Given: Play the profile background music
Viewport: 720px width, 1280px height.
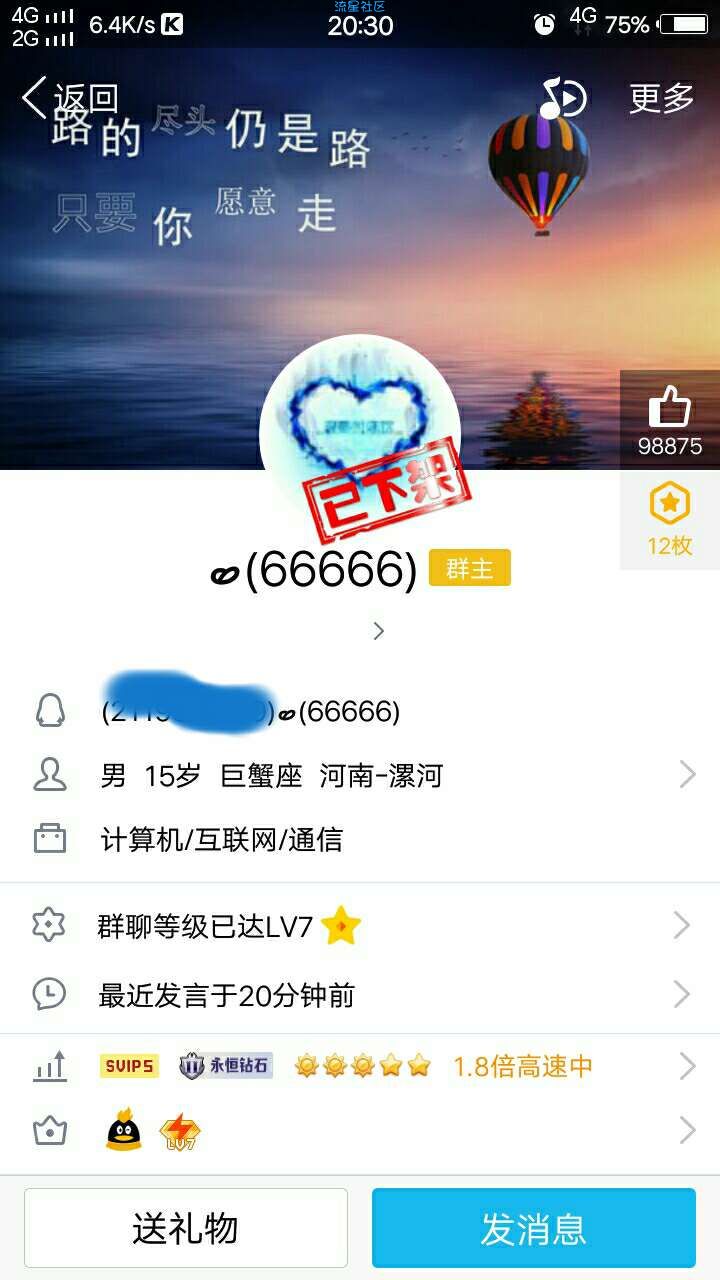Looking at the screenshot, I should [562, 98].
